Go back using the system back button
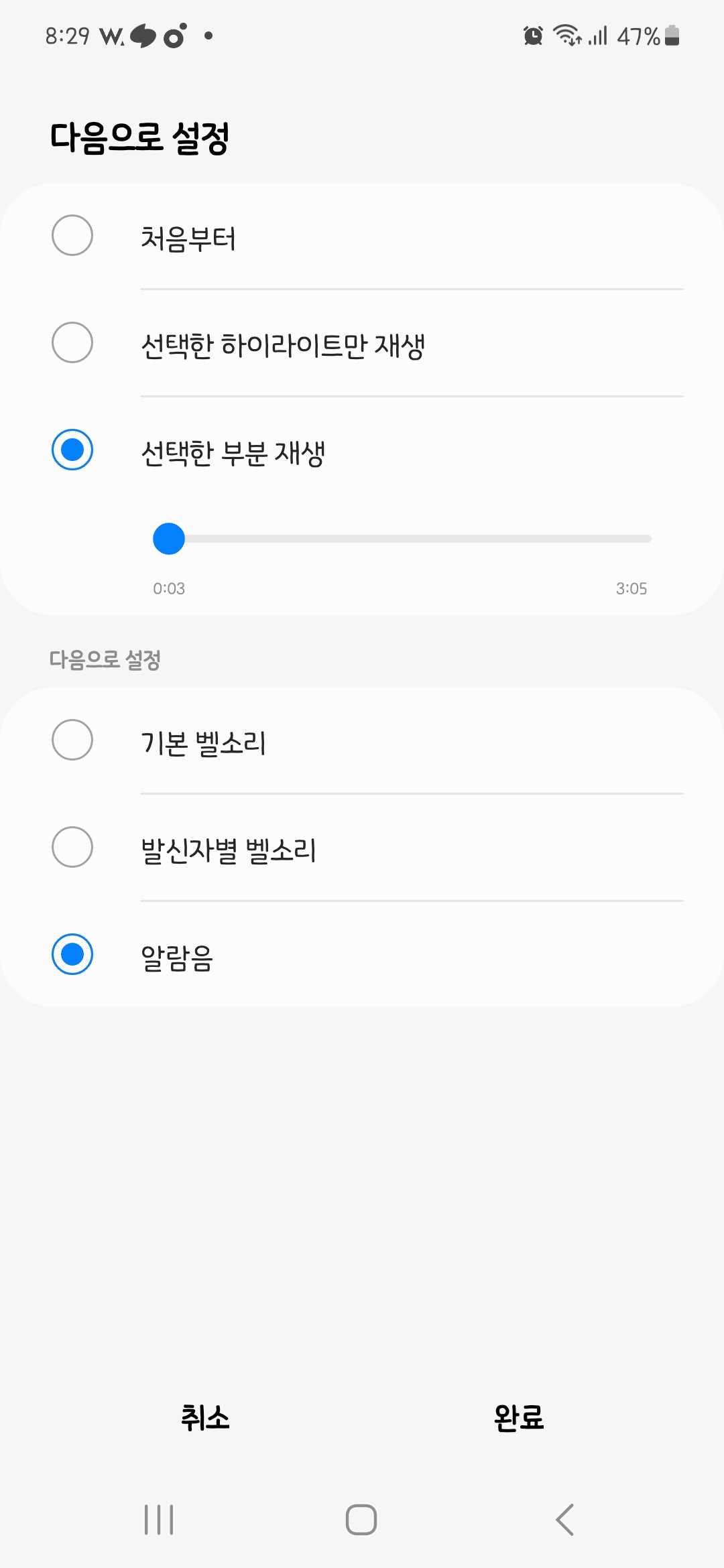The image size is (724, 1568). coord(564,1519)
